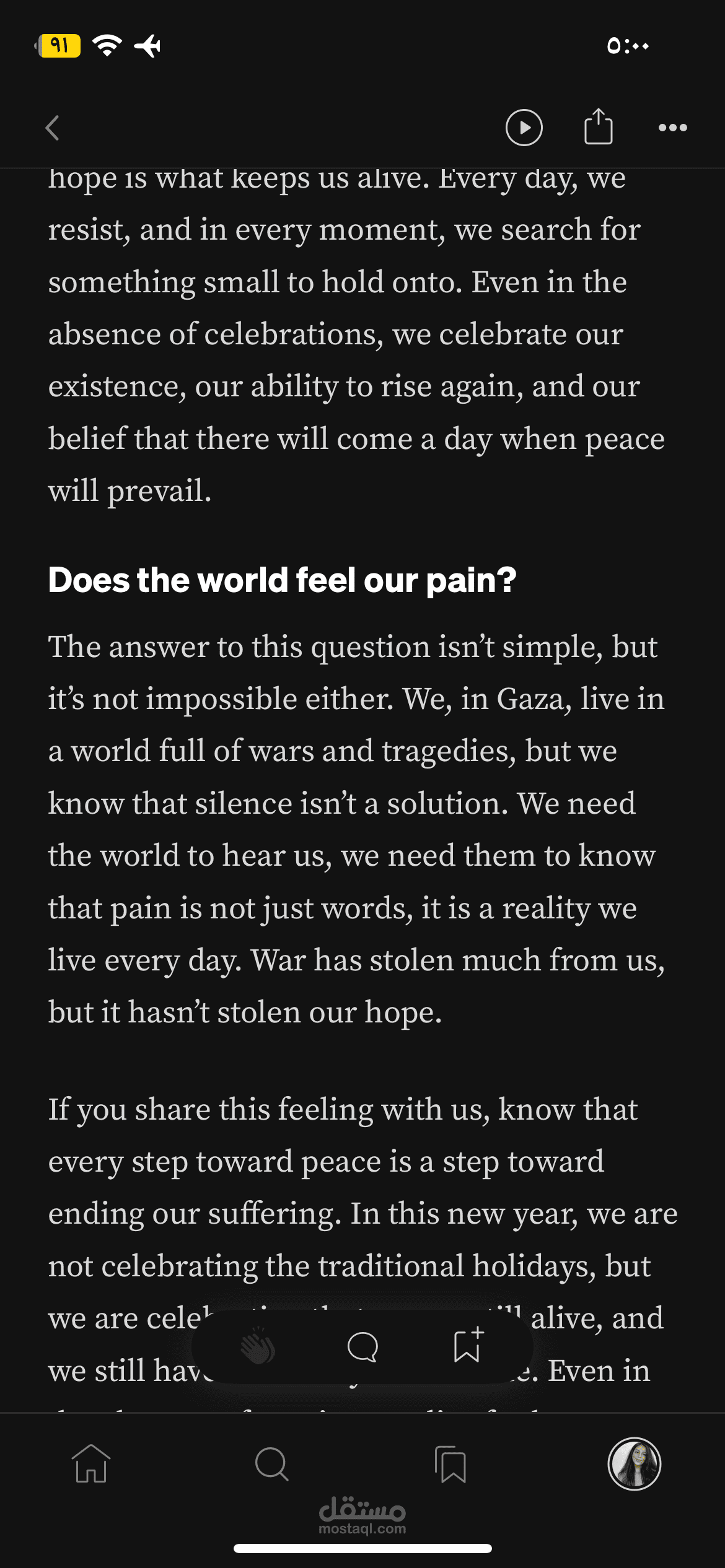
Task: Share this article
Action: click(x=598, y=127)
